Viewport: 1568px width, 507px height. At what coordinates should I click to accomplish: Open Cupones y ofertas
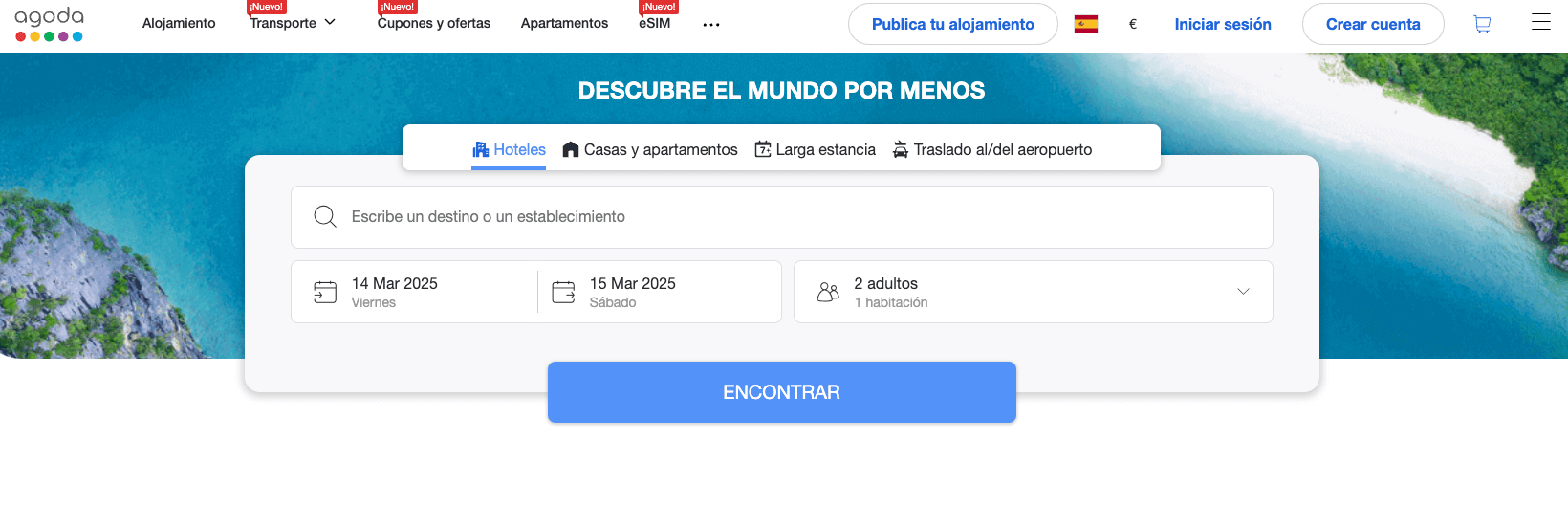click(x=433, y=23)
